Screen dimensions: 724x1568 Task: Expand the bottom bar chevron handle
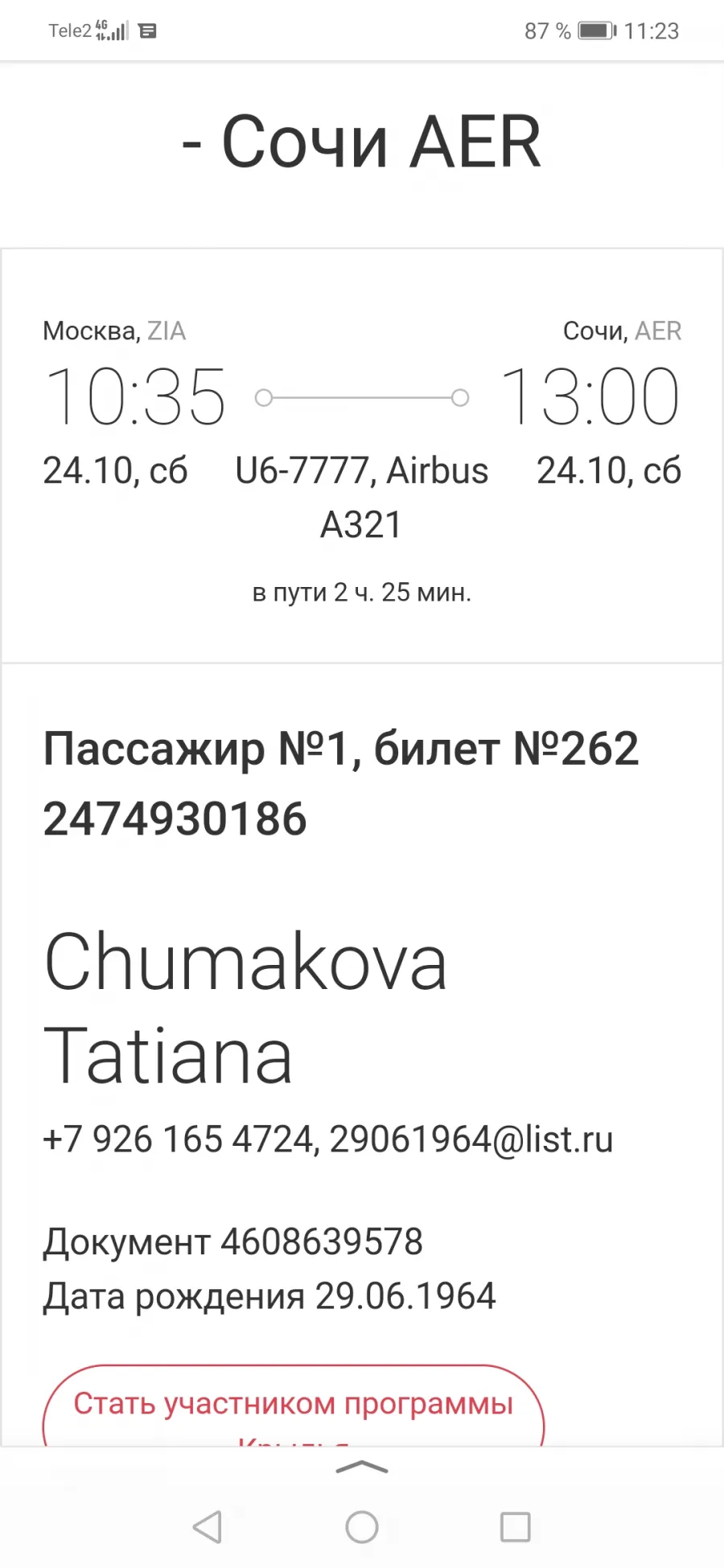(362, 1467)
